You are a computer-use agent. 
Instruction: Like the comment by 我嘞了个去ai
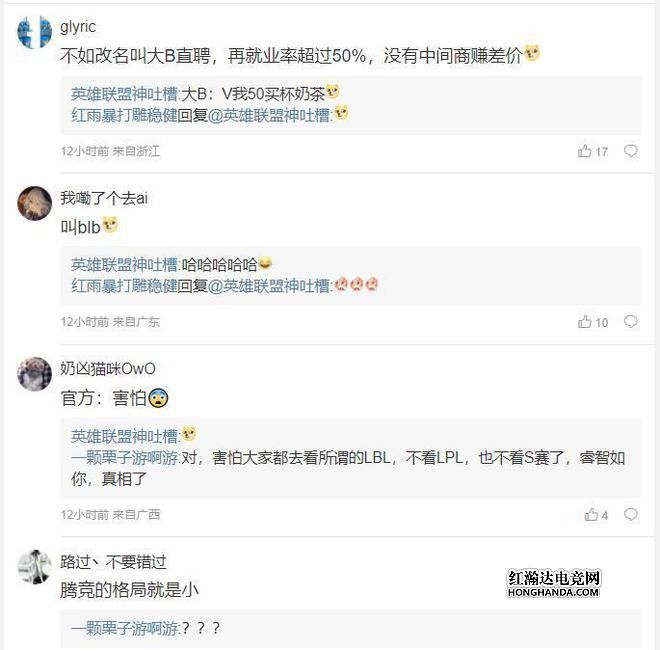pyautogui.click(x=586, y=322)
